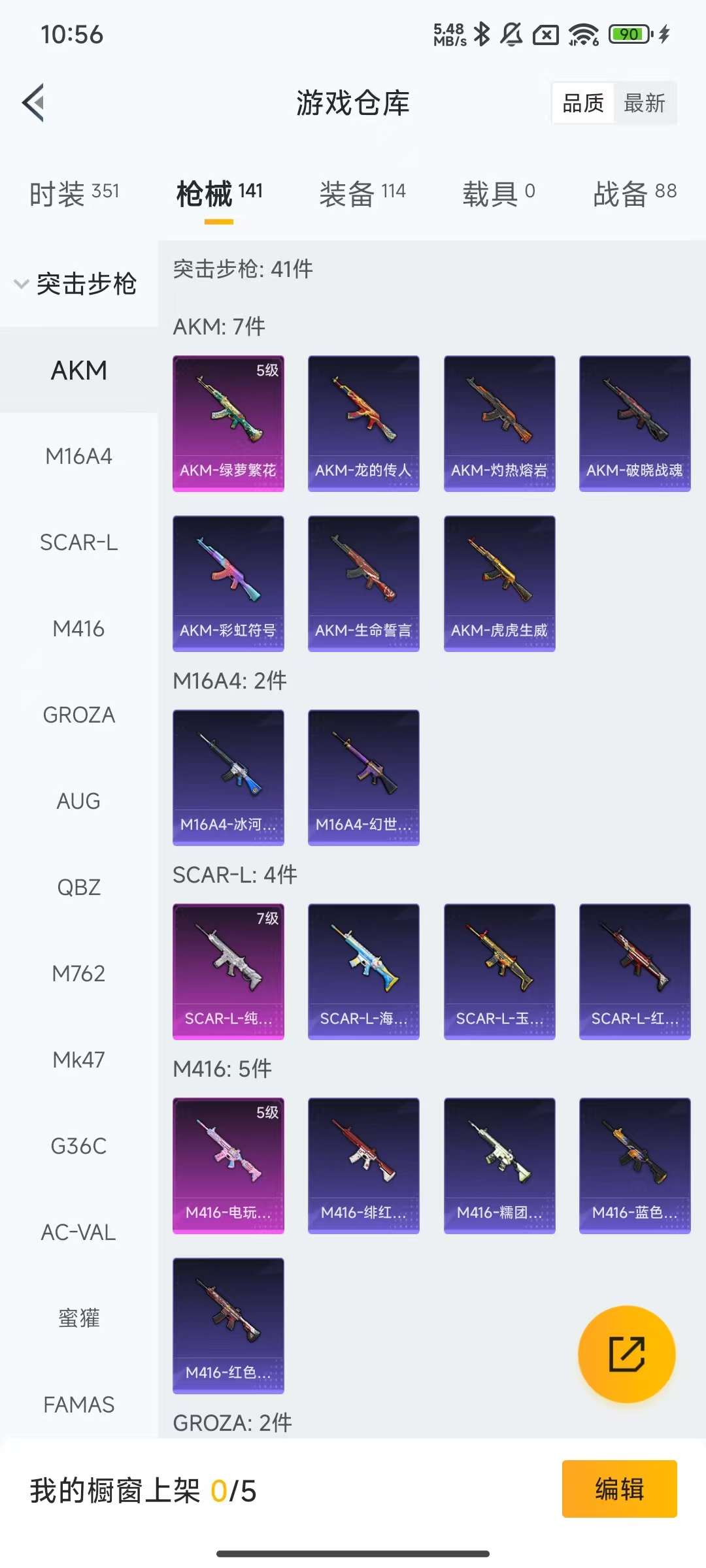This screenshot has height=1568, width=706.
Task: Open the M16A4-冰河 skin
Action: point(228,777)
